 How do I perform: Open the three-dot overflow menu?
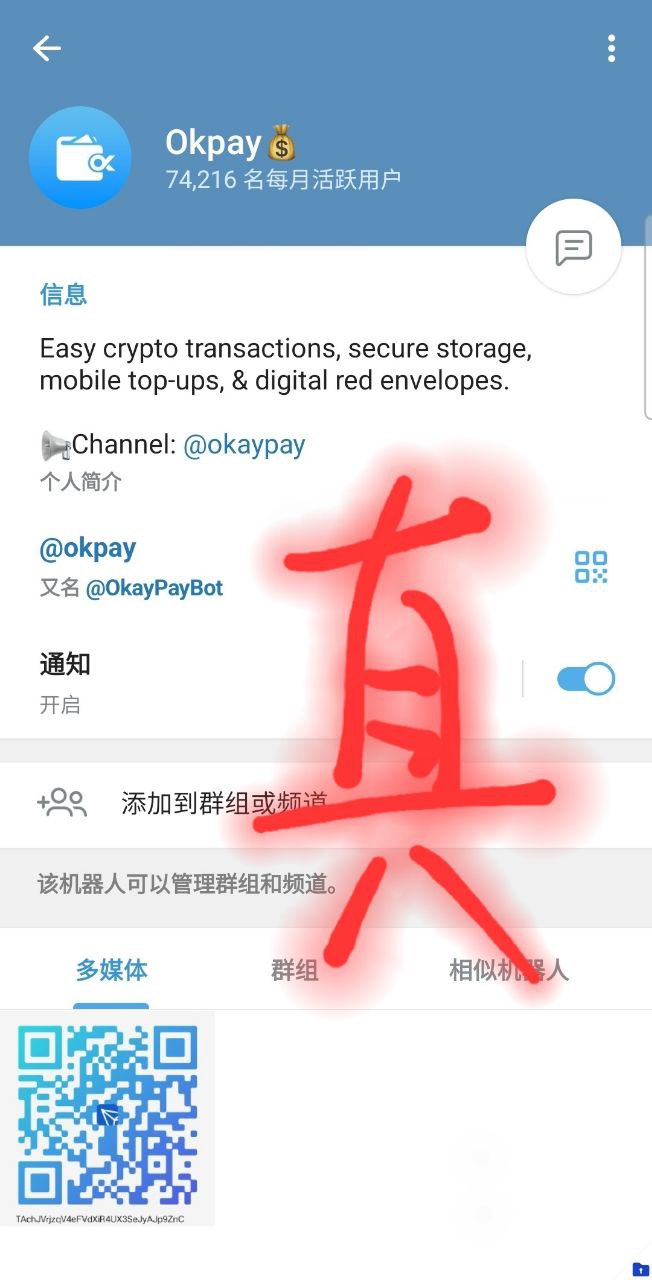point(611,48)
